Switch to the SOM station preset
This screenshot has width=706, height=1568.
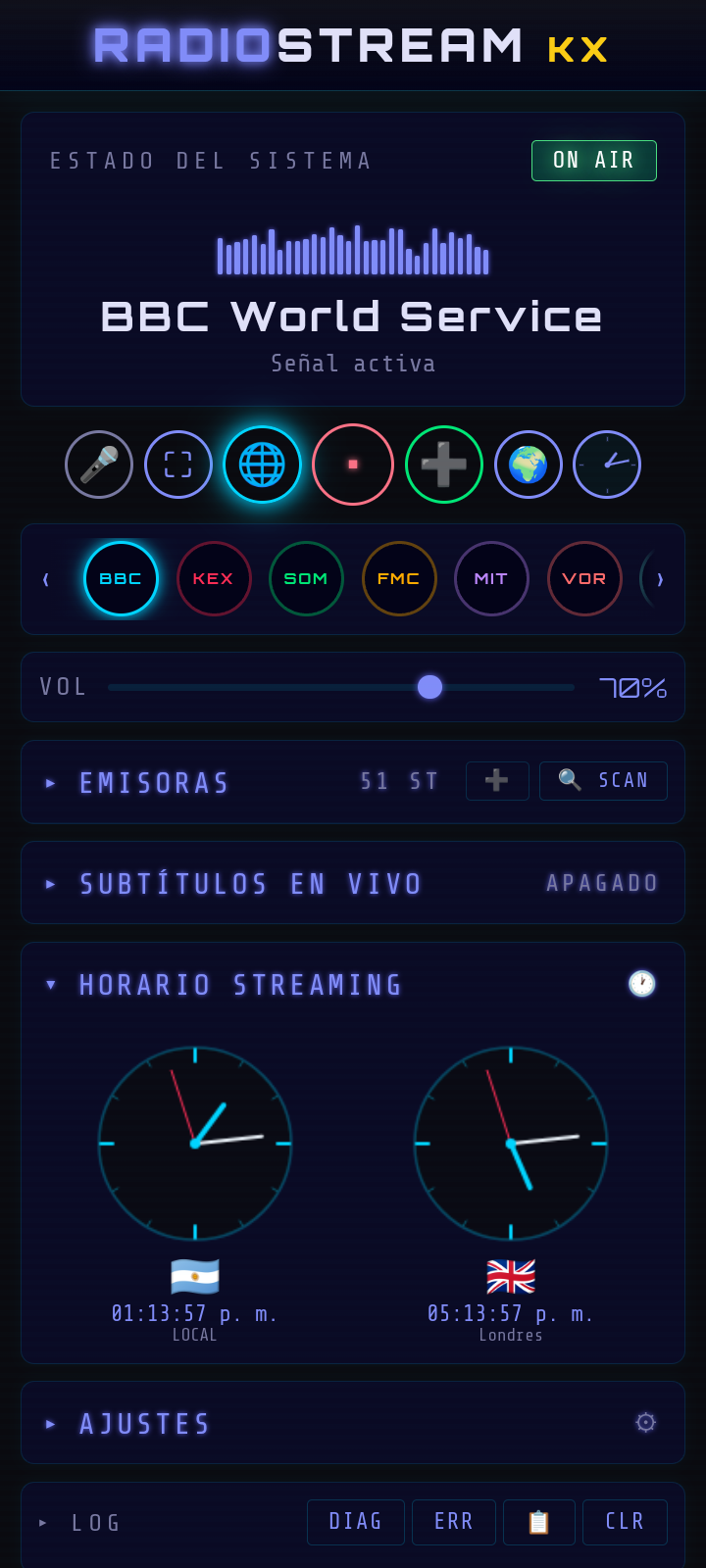(306, 579)
